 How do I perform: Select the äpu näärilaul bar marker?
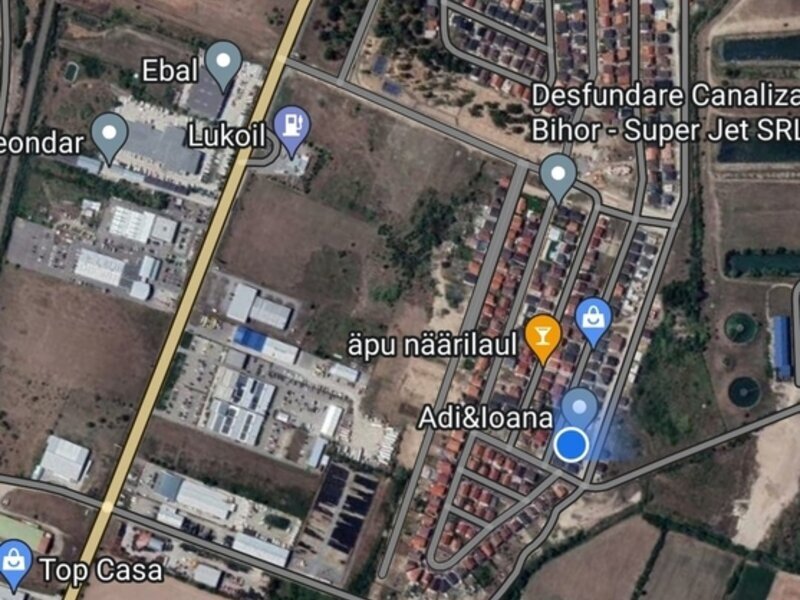click(542, 335)
